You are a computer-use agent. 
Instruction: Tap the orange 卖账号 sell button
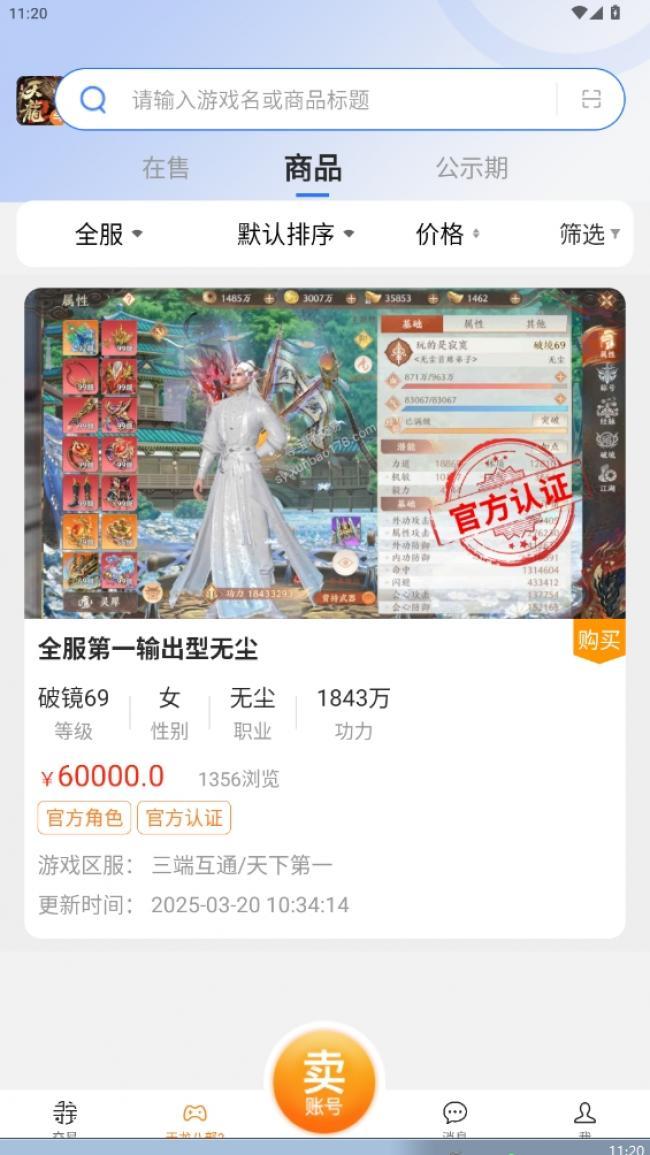point(324,1080)
